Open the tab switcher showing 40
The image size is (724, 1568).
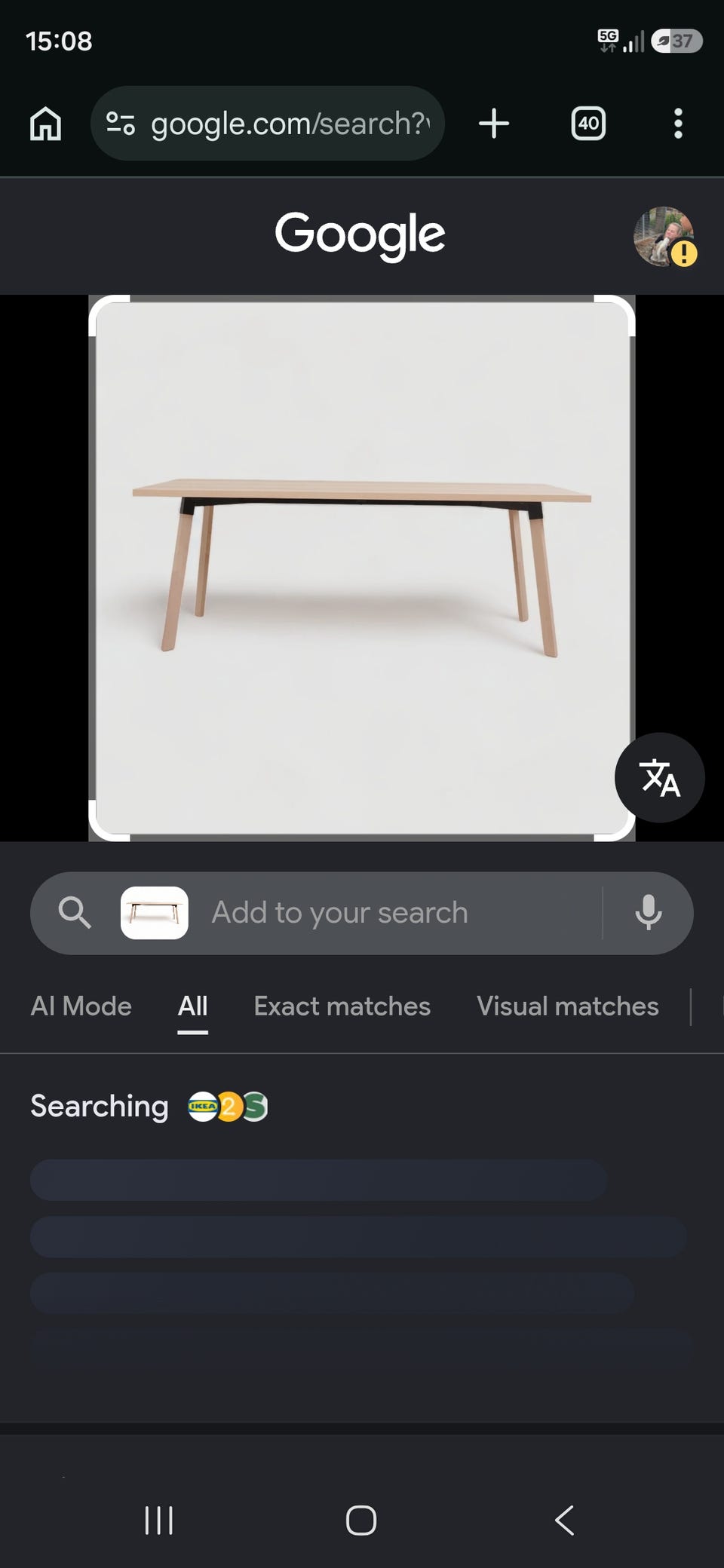coord(588,123)
